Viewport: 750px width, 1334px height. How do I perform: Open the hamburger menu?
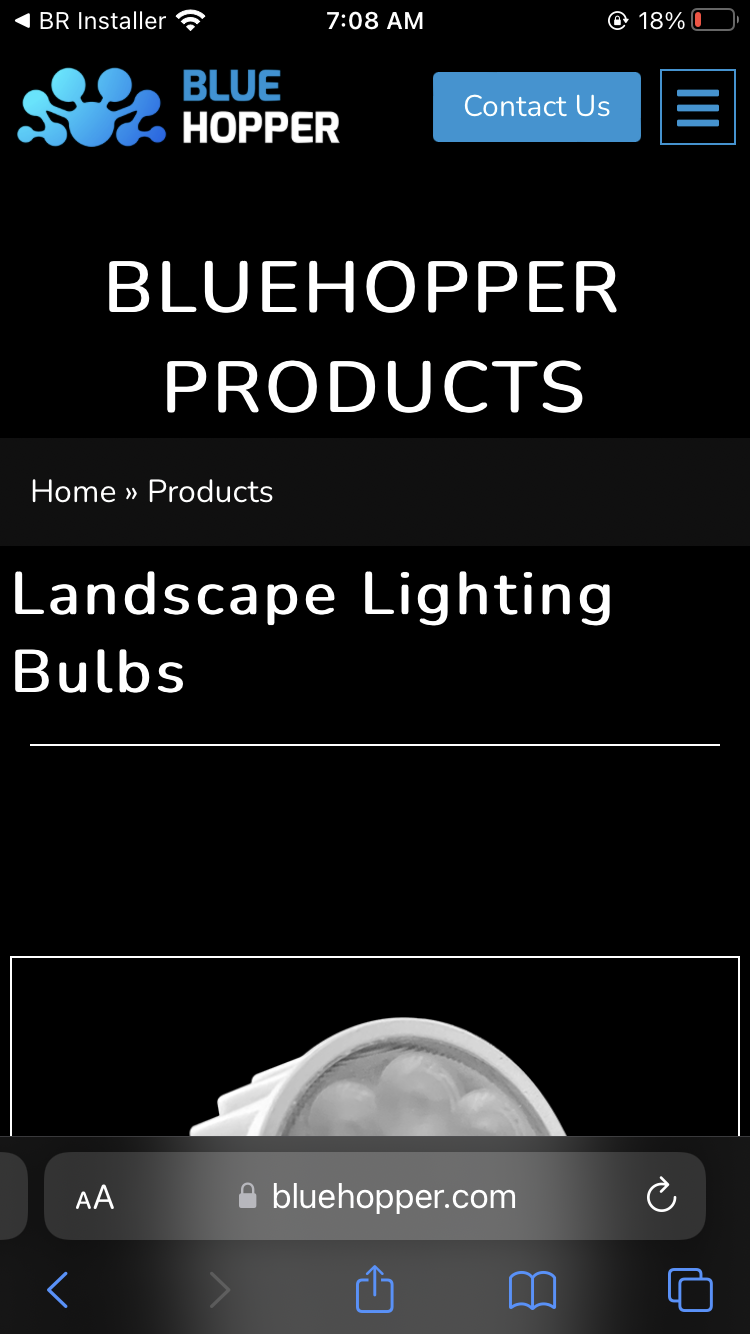(697, 107)
